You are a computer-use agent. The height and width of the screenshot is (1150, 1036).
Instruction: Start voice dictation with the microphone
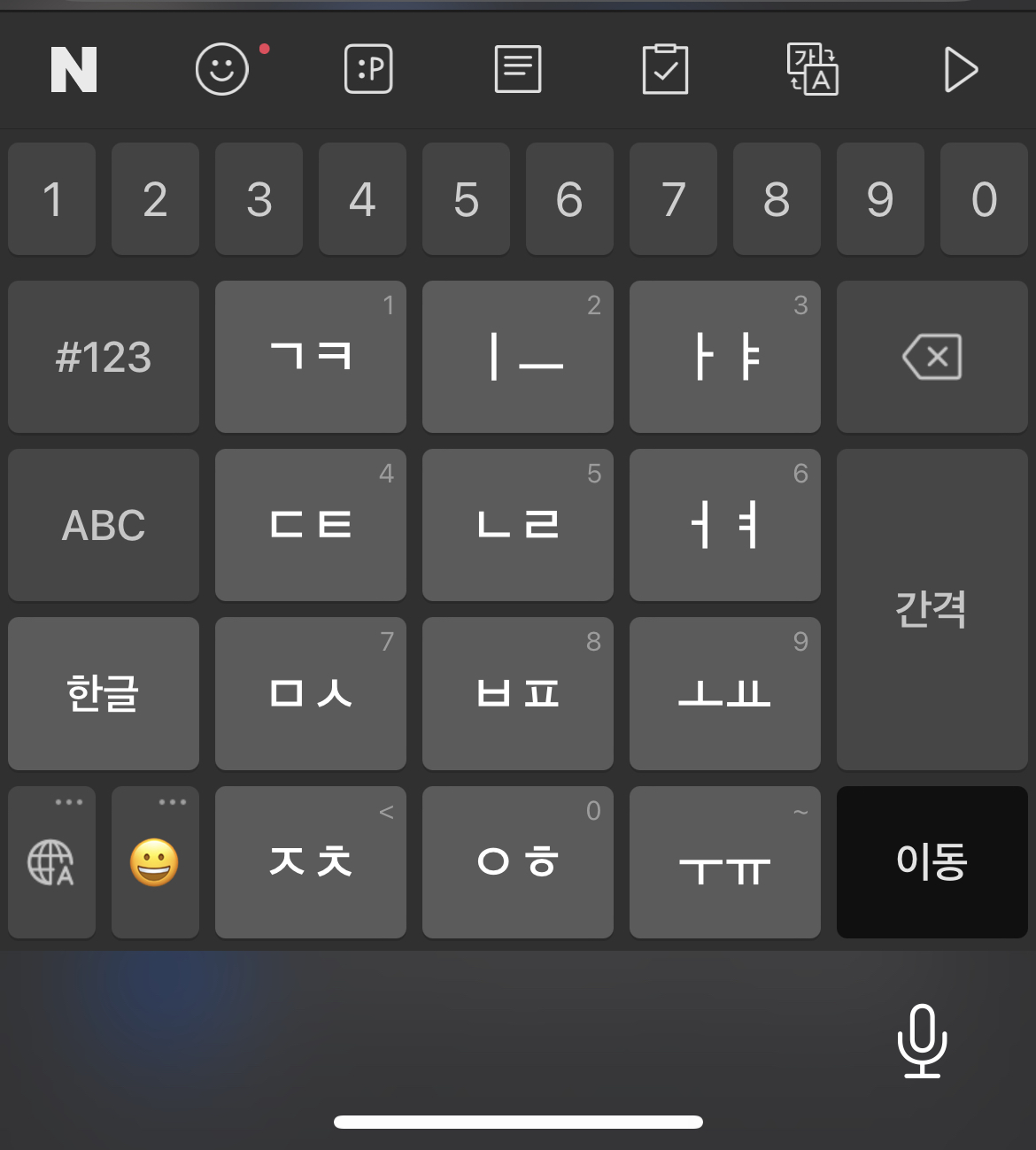tap(922, 1041)
